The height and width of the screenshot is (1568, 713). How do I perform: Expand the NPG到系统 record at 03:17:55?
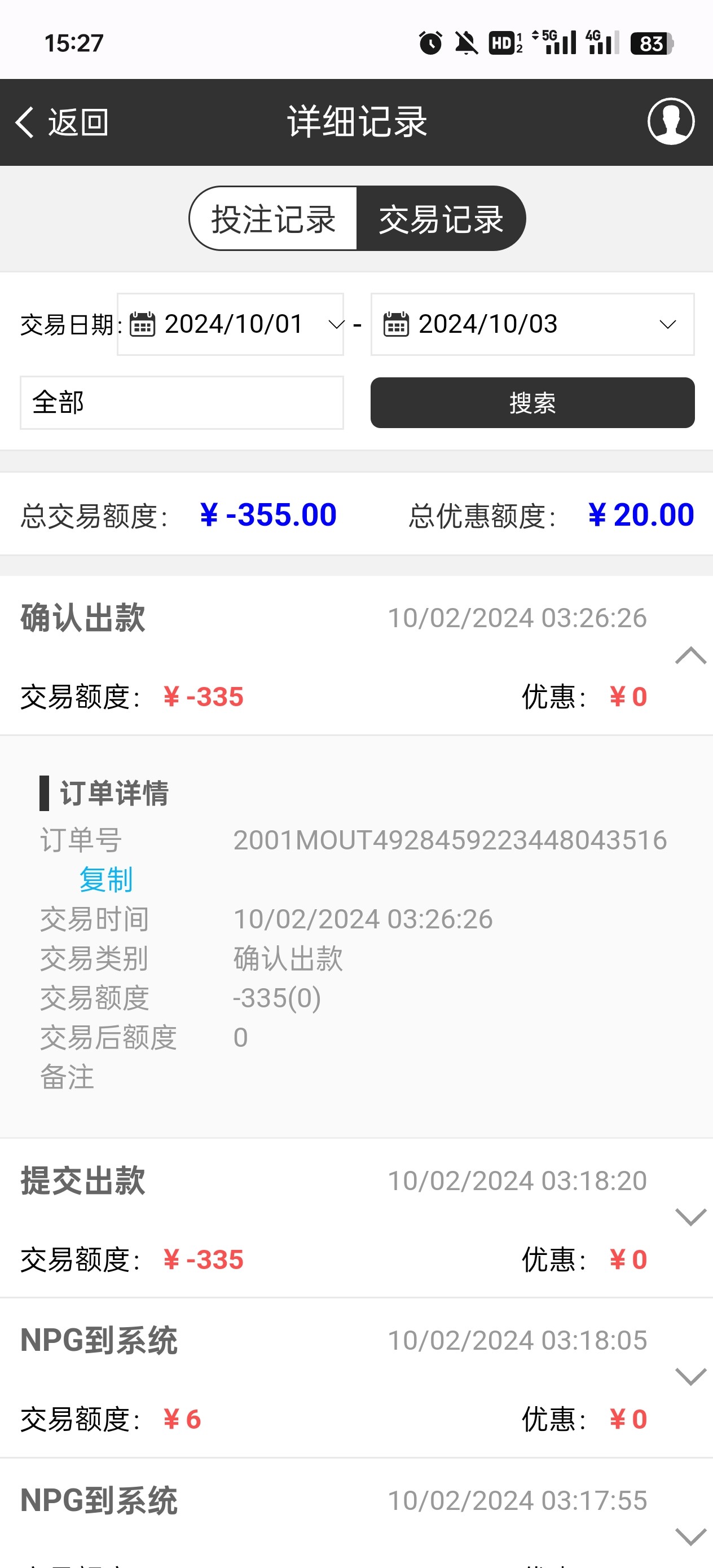[690, 1536]
